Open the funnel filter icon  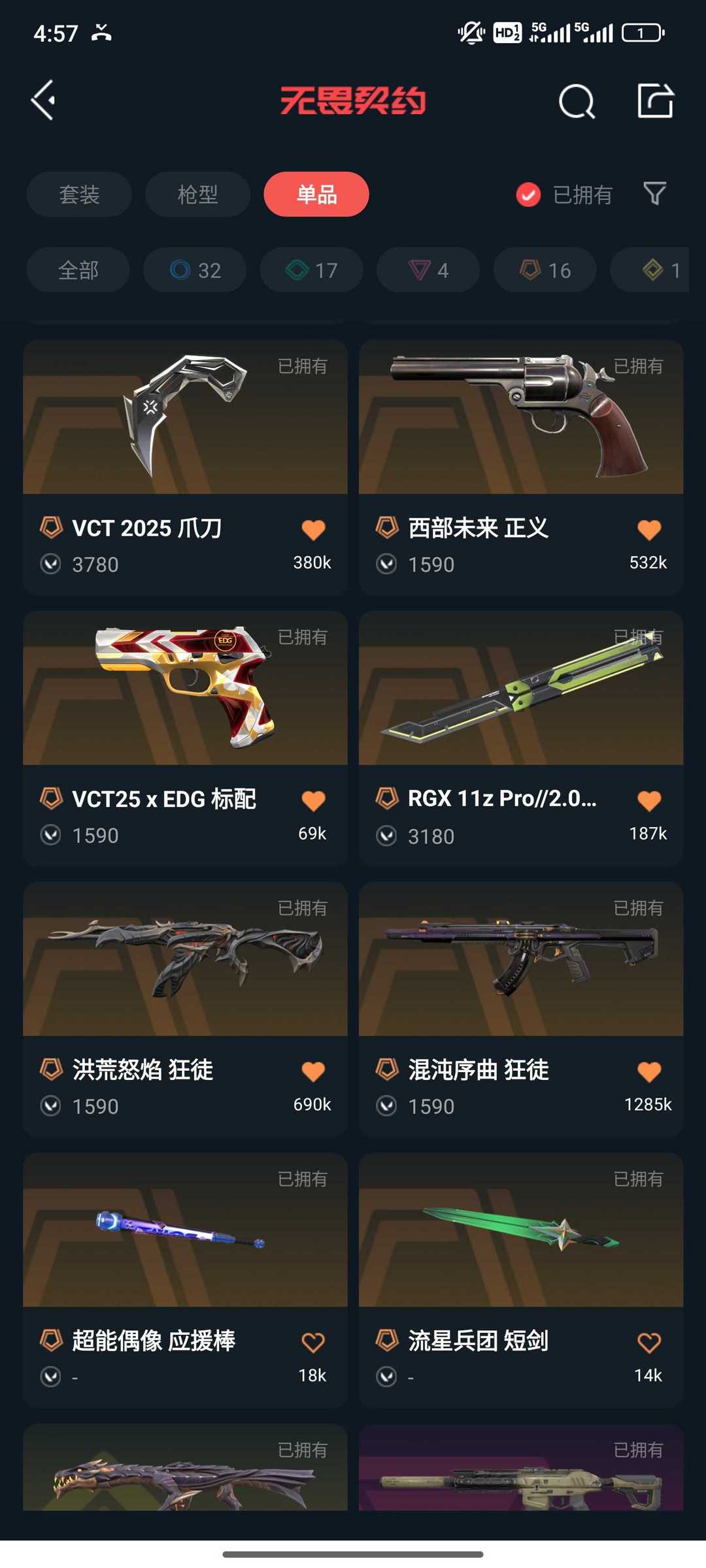click(654, 193)
